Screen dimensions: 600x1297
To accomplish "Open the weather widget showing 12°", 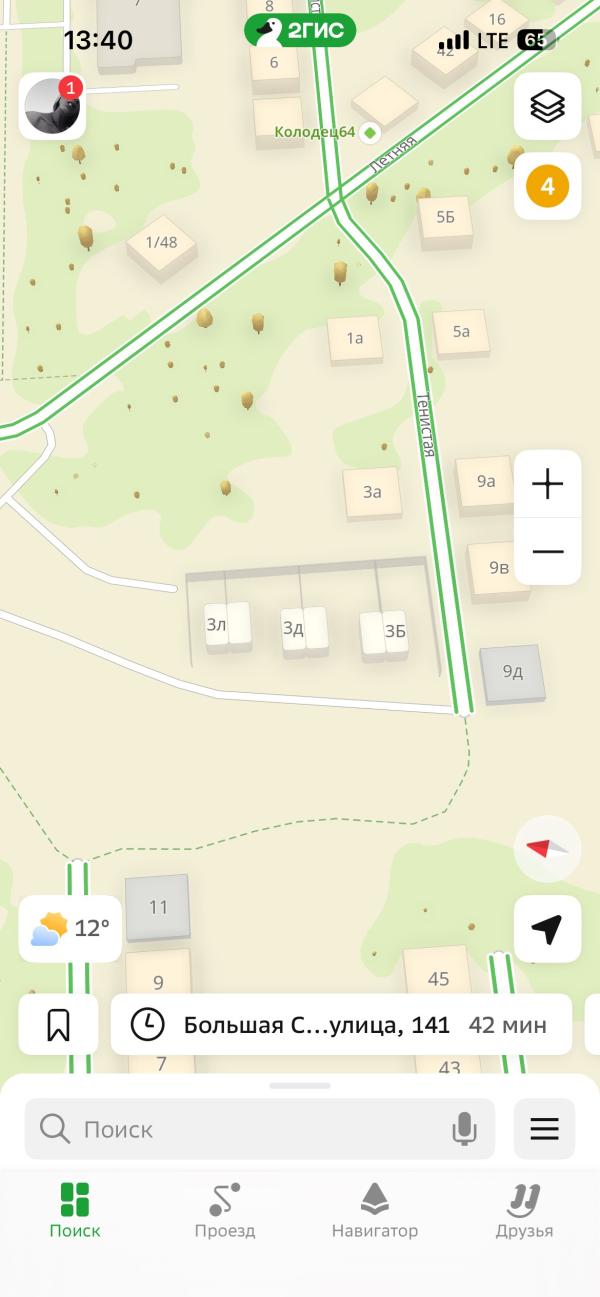I will pyautogui.click(x=70, y=928).
